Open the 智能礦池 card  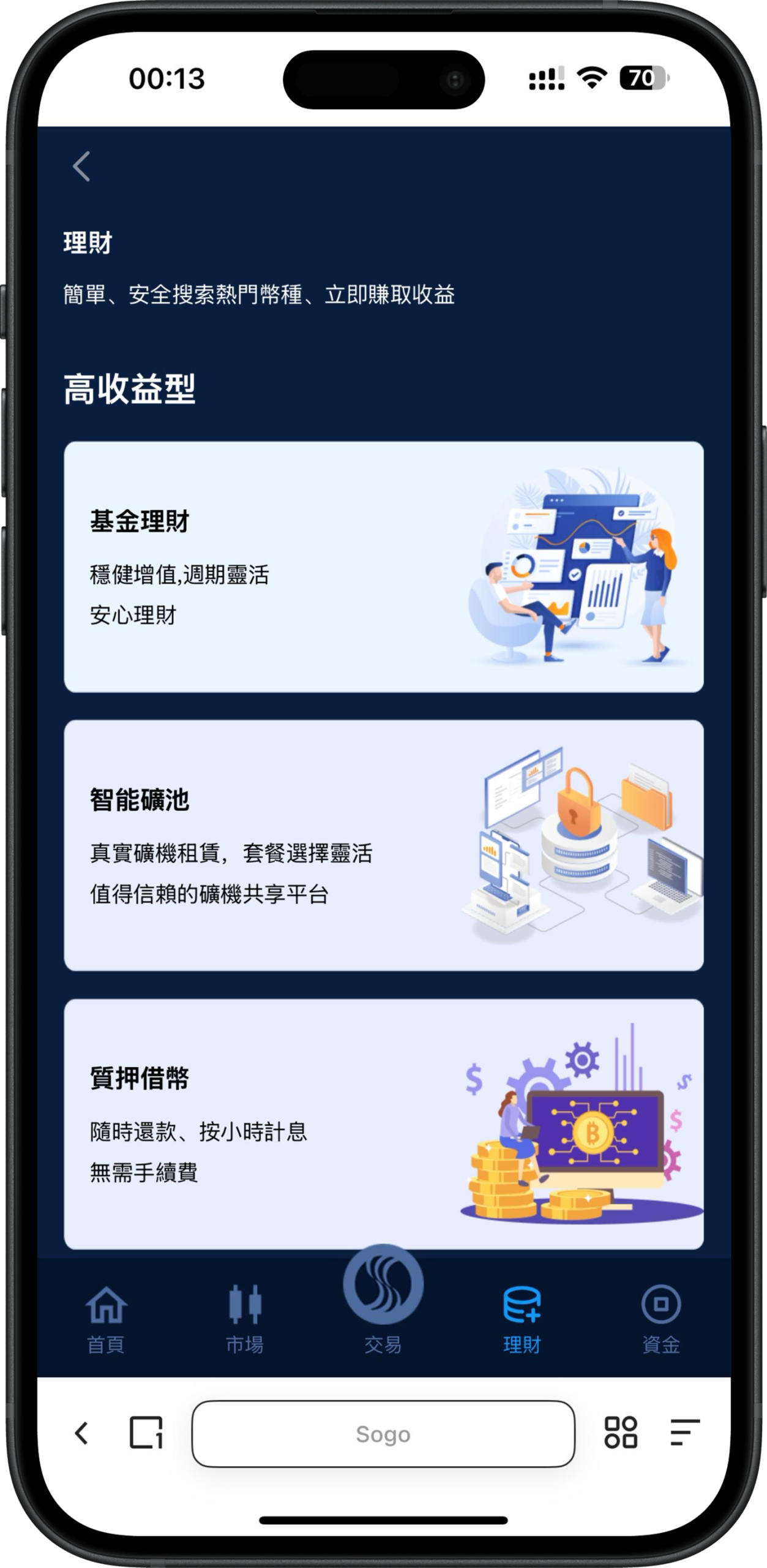(x=383, y=845)
